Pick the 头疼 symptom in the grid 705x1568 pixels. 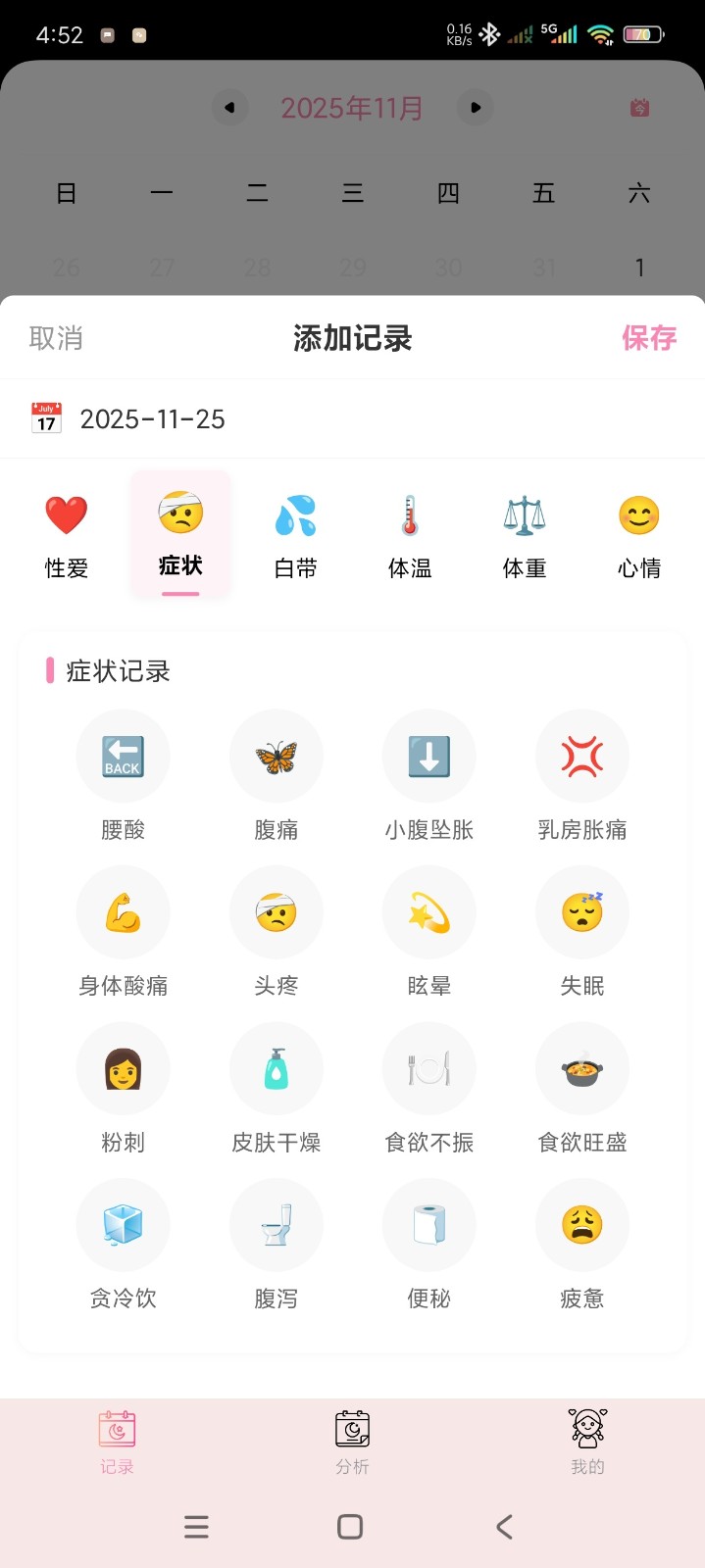(277, 913)
